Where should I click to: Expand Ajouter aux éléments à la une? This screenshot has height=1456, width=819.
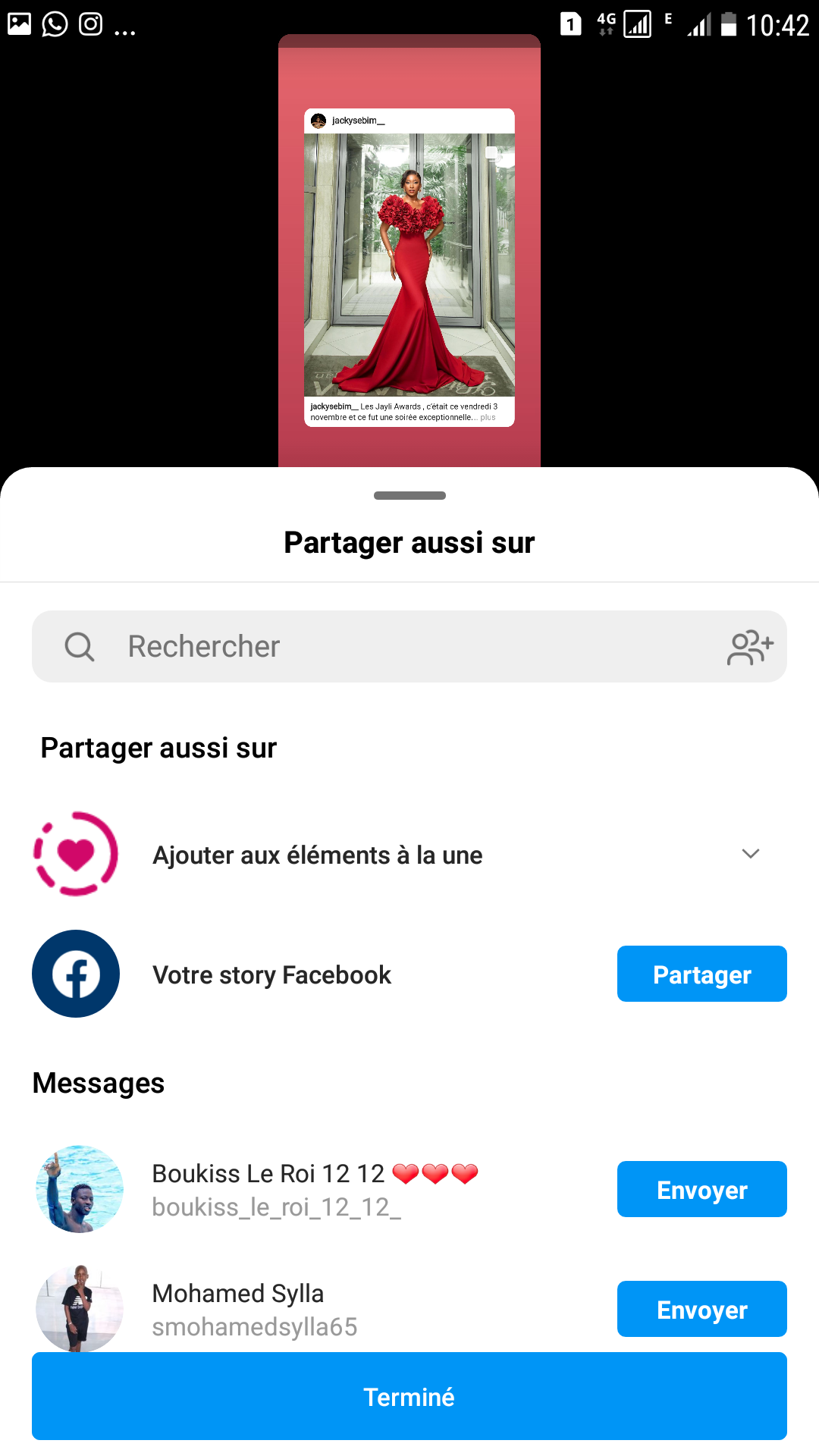(750, 854)
